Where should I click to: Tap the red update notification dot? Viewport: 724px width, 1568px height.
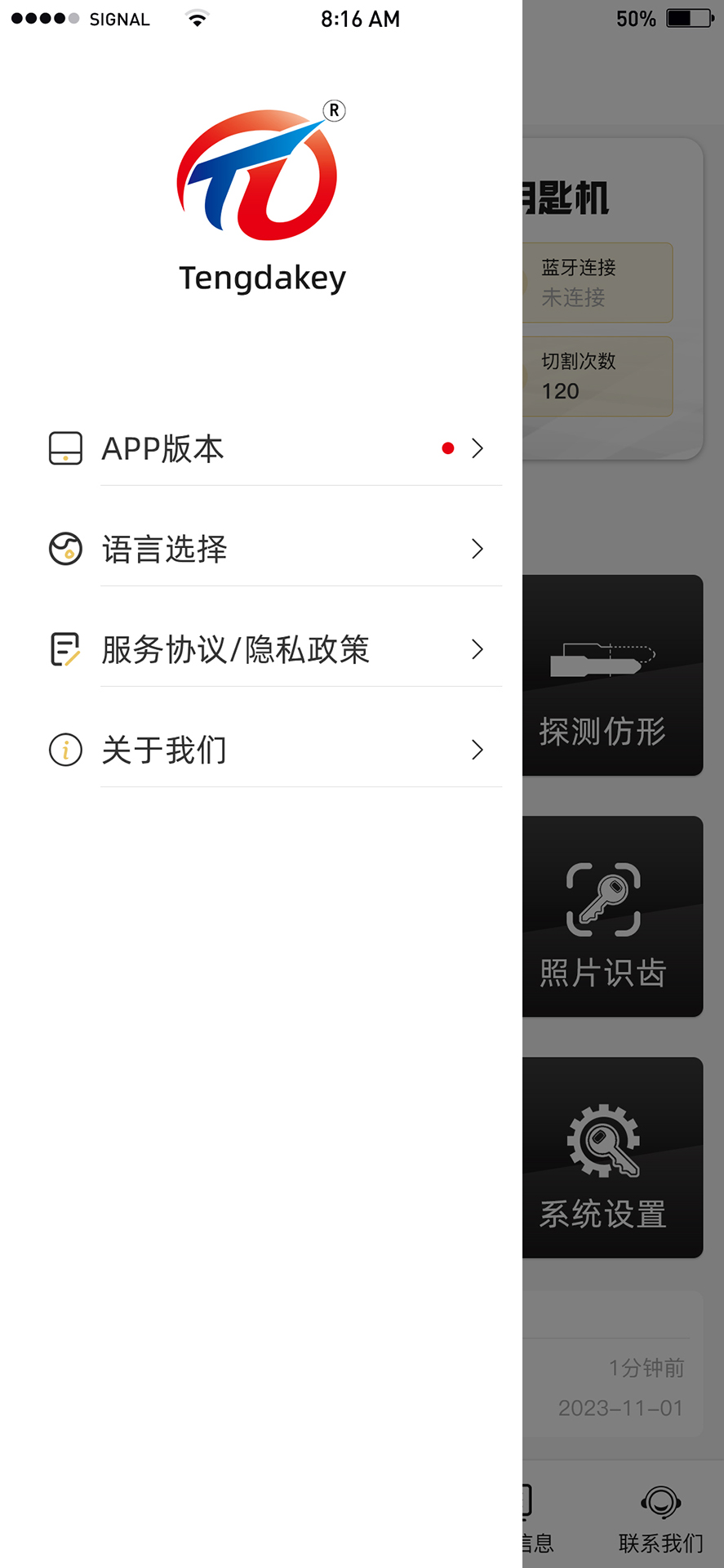[447, 448]
